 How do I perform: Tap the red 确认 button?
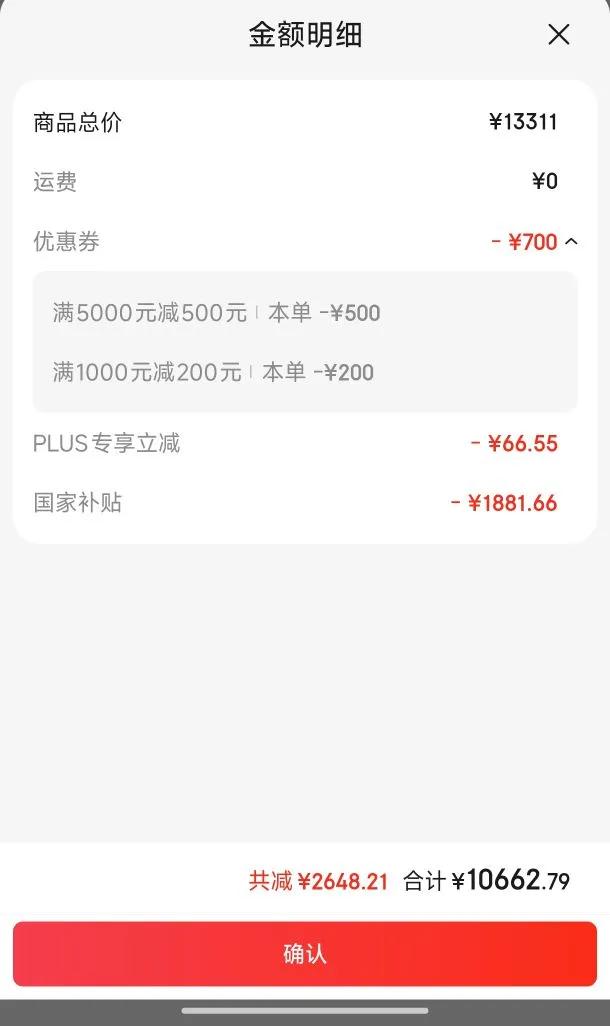click(304, 953)
